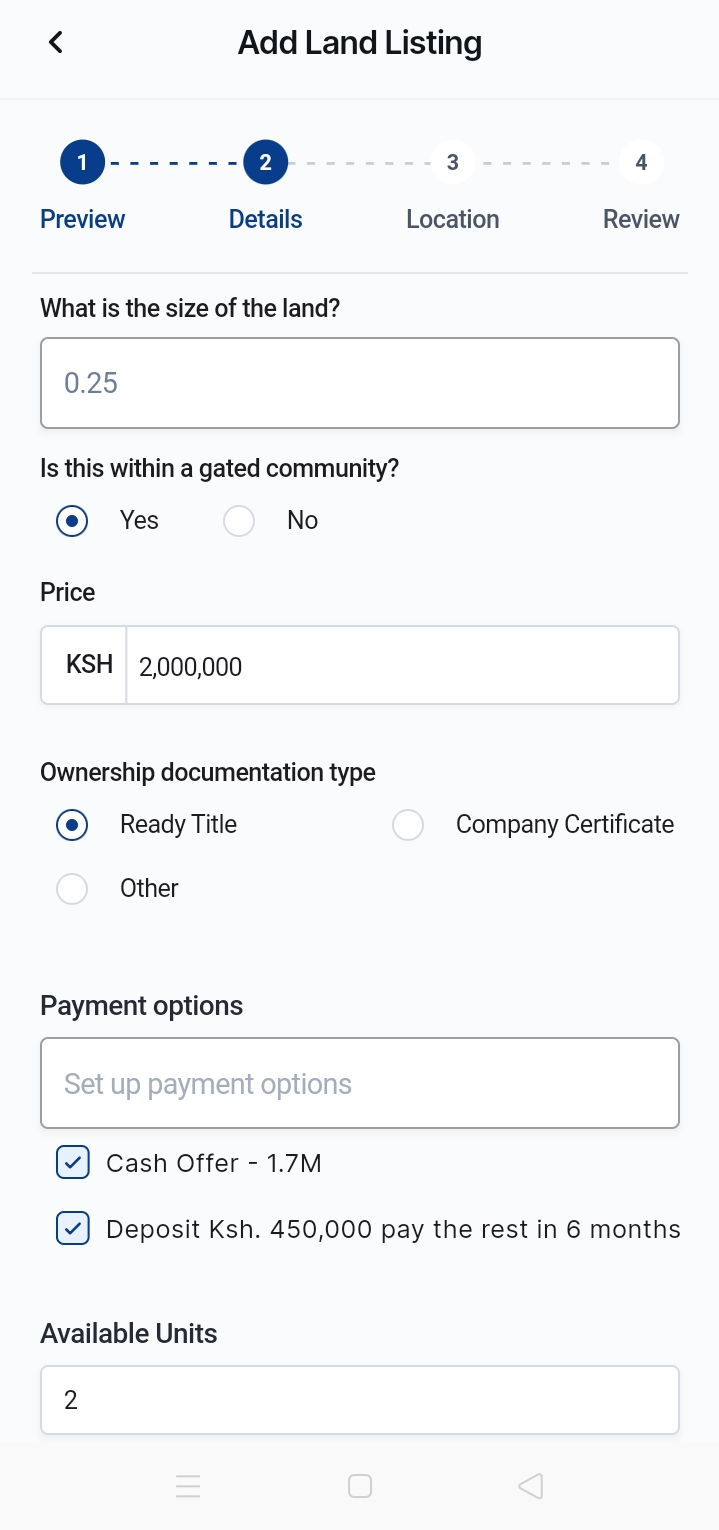The width and height of the screenshot is (719, 1530).
Task: Uncheck the Deposit Ksh. 450,000 option
Action: (73, 1229)
